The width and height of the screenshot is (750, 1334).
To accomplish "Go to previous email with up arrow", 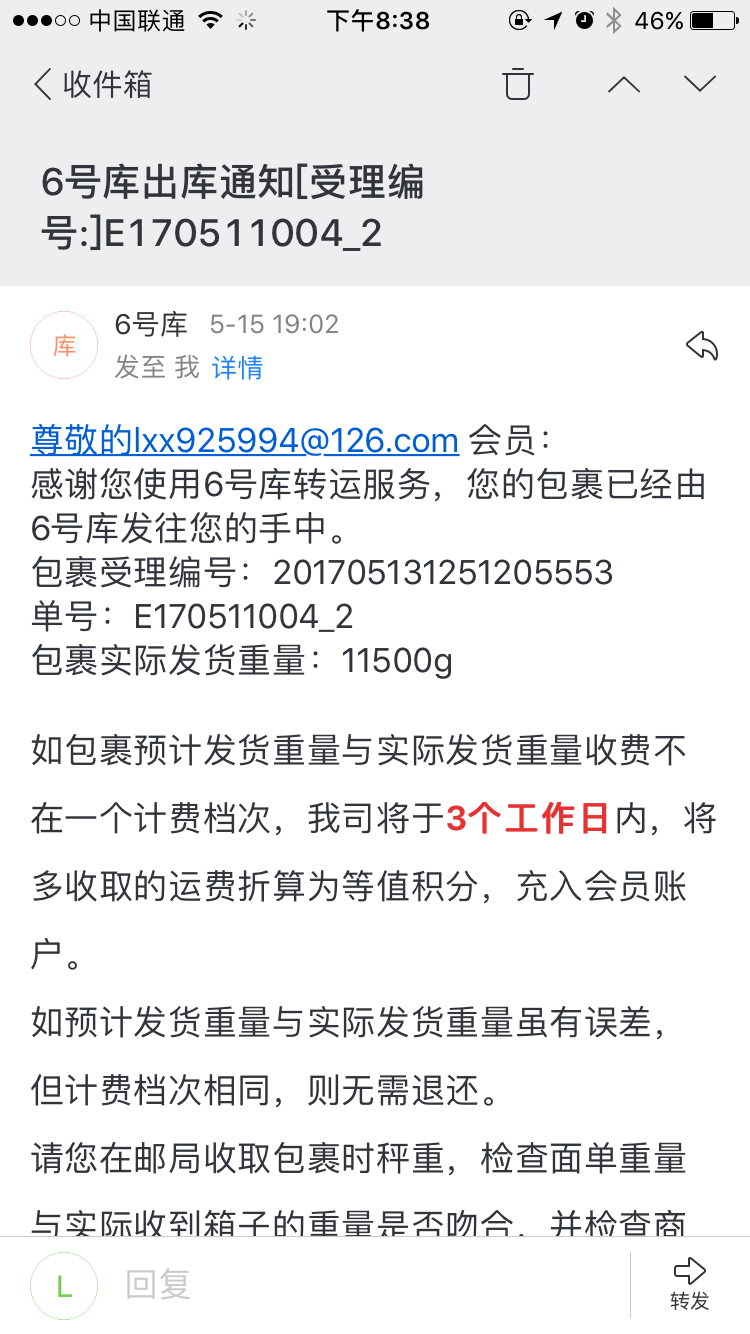I will click(x=624, y=84).
